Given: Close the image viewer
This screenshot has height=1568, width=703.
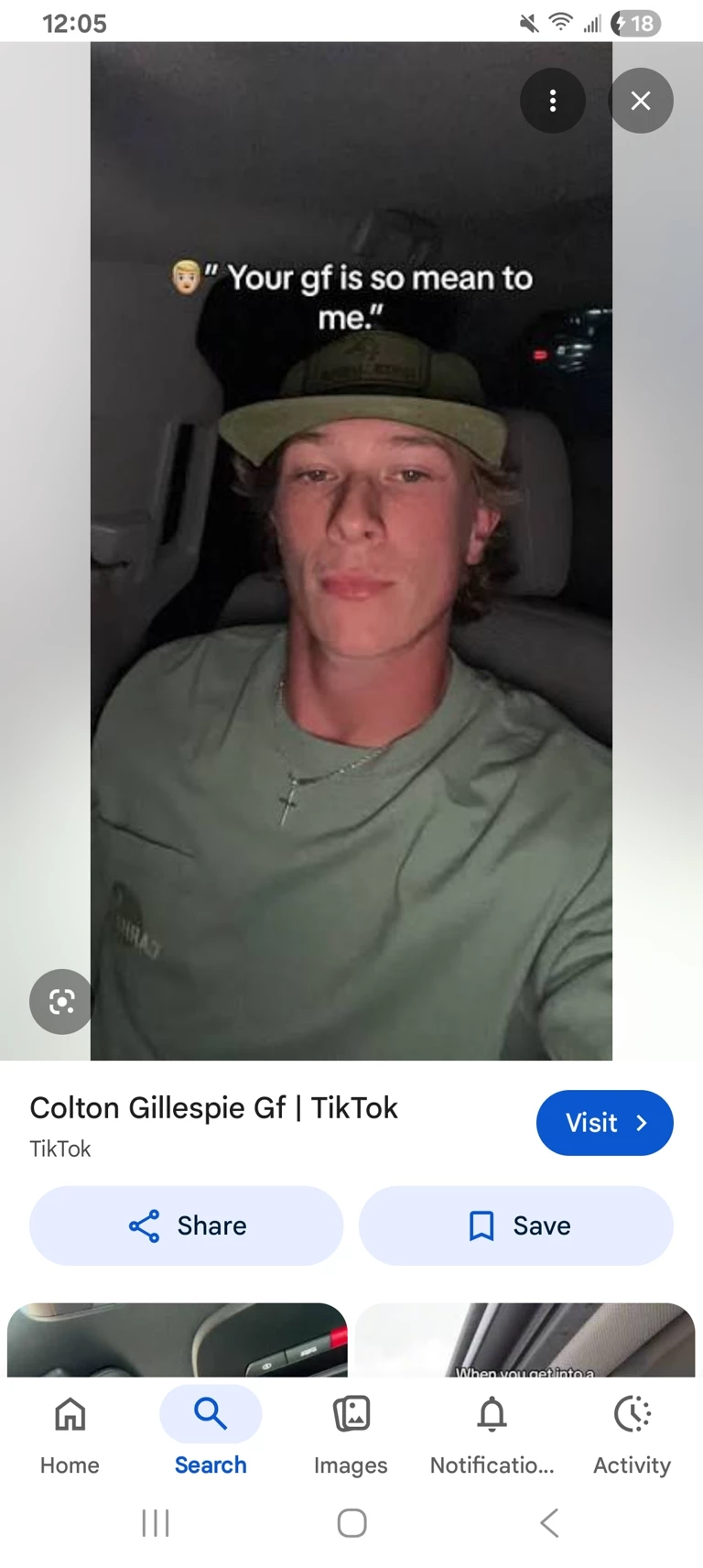Looking at the screenshot, I should click(x=641, y=101).
